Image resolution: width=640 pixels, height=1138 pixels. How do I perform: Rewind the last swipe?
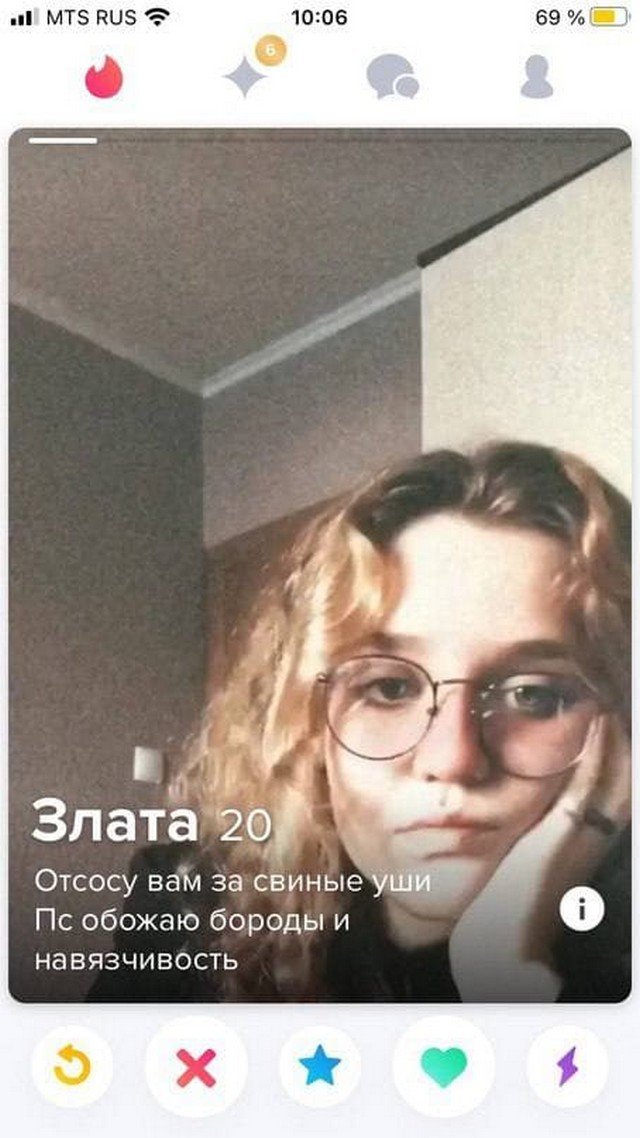[72, 1067]
